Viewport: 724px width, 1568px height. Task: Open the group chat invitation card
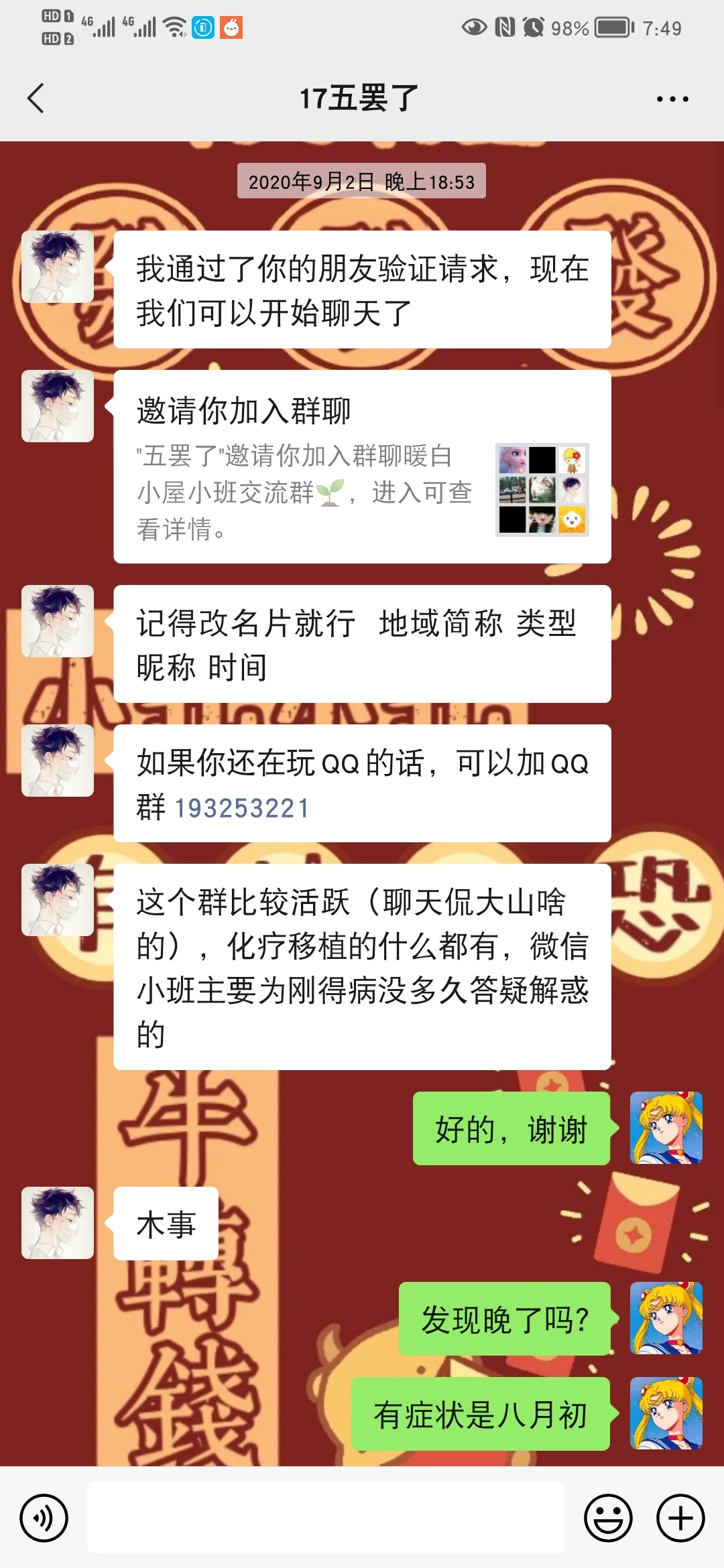(362, 466)
